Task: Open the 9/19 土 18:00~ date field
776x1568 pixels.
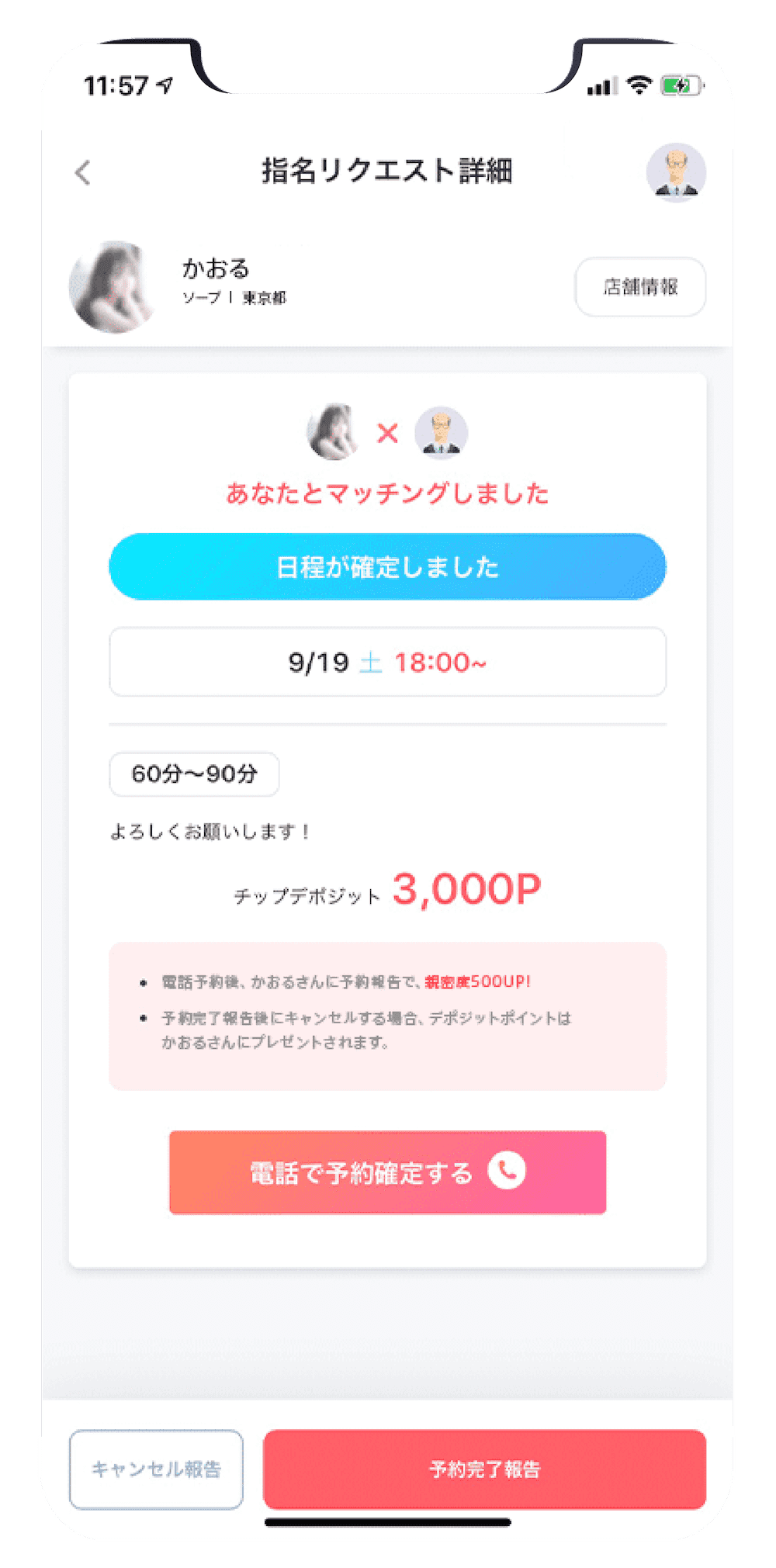Action: (x=387, y=660)
